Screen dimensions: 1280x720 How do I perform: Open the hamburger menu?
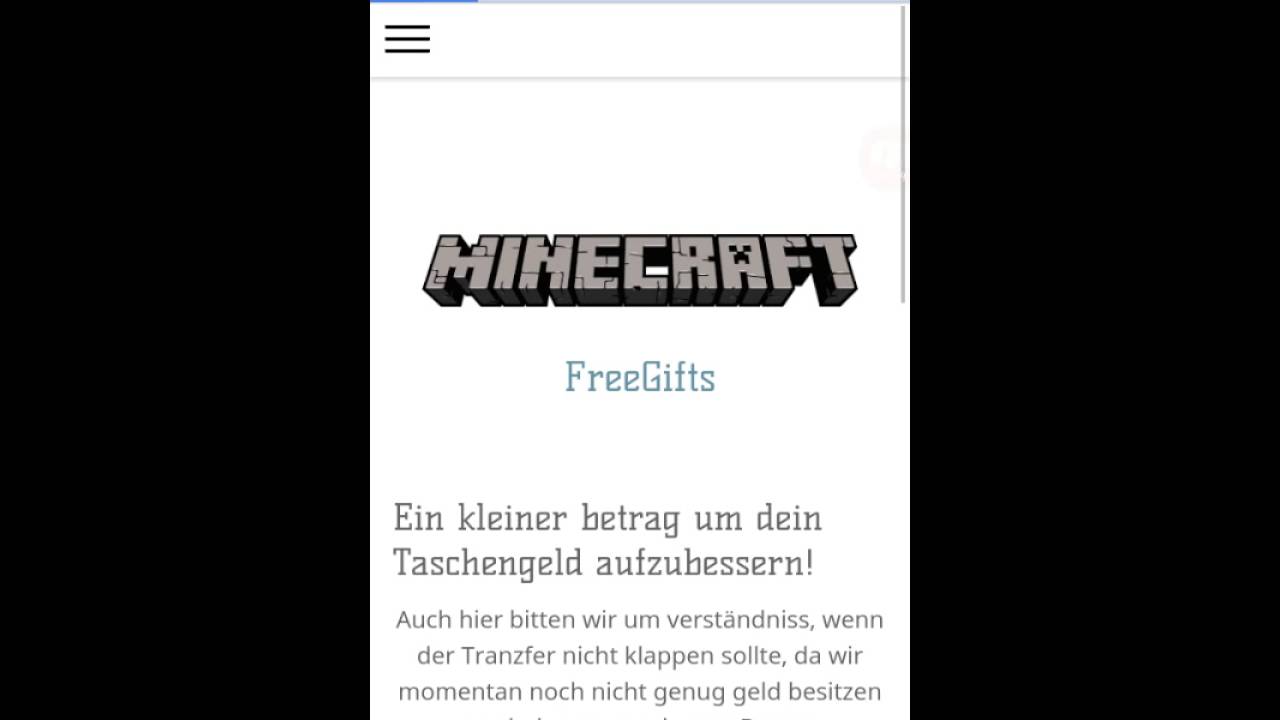407,39
